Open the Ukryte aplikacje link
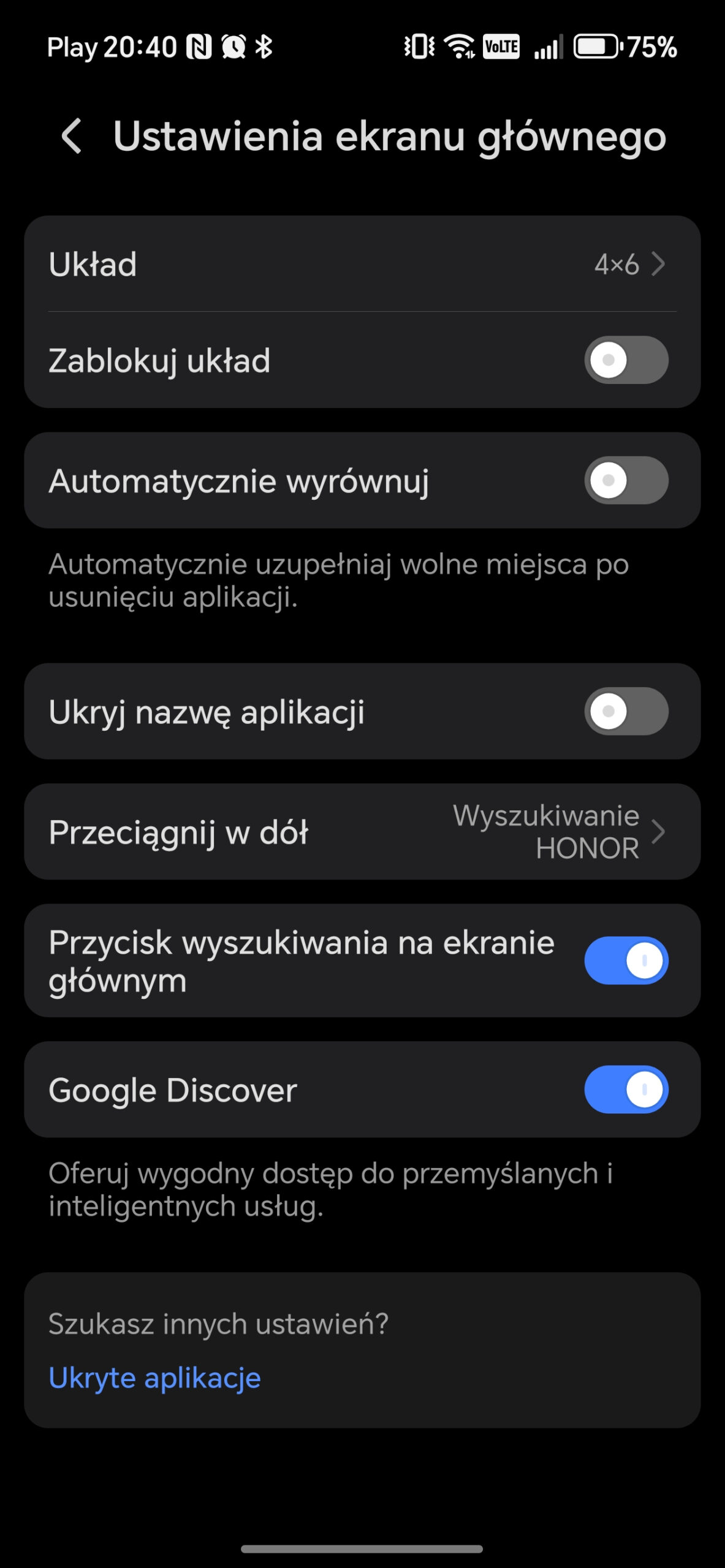Screen dimensions: 725x1568 (x=154, y=1378)
